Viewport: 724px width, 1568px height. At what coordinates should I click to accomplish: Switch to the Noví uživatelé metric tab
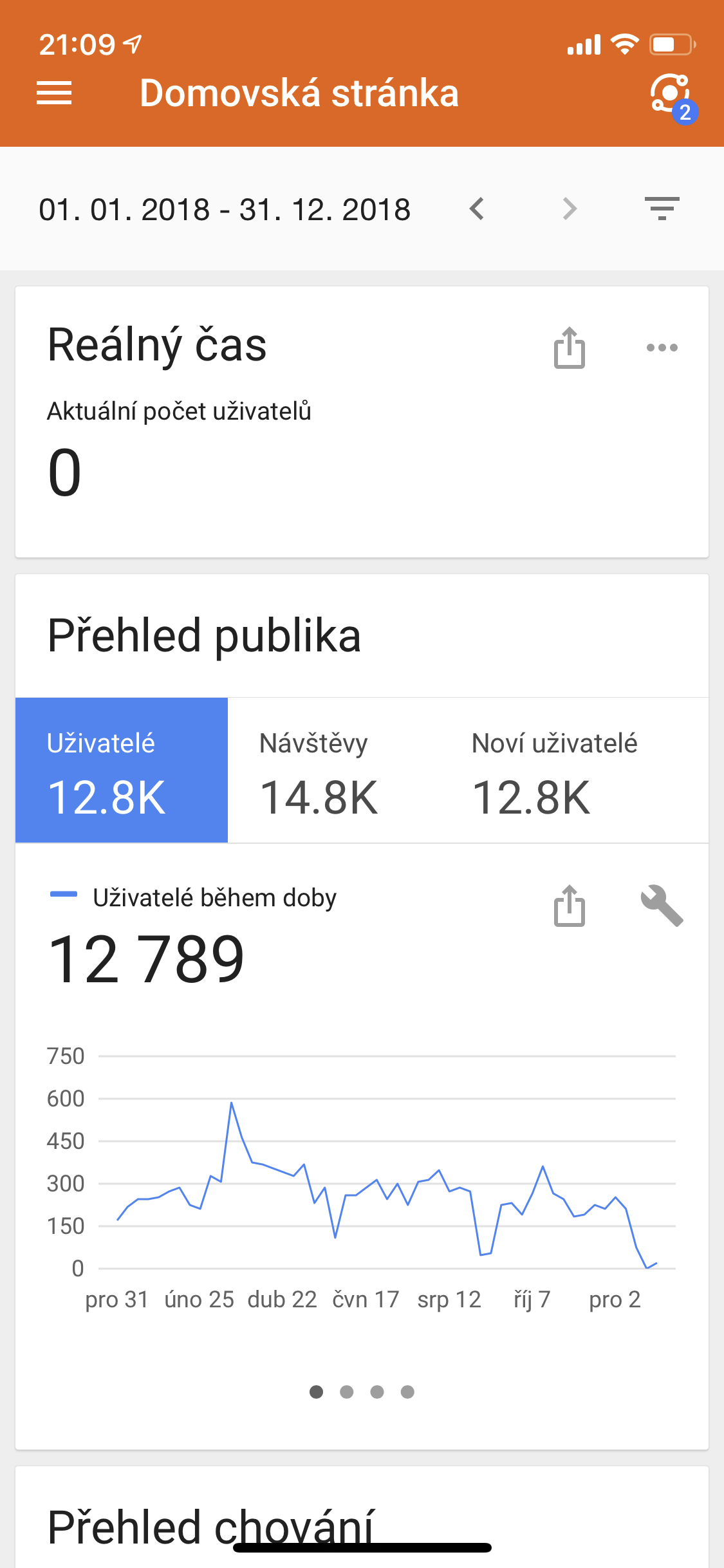pos(574,770)
